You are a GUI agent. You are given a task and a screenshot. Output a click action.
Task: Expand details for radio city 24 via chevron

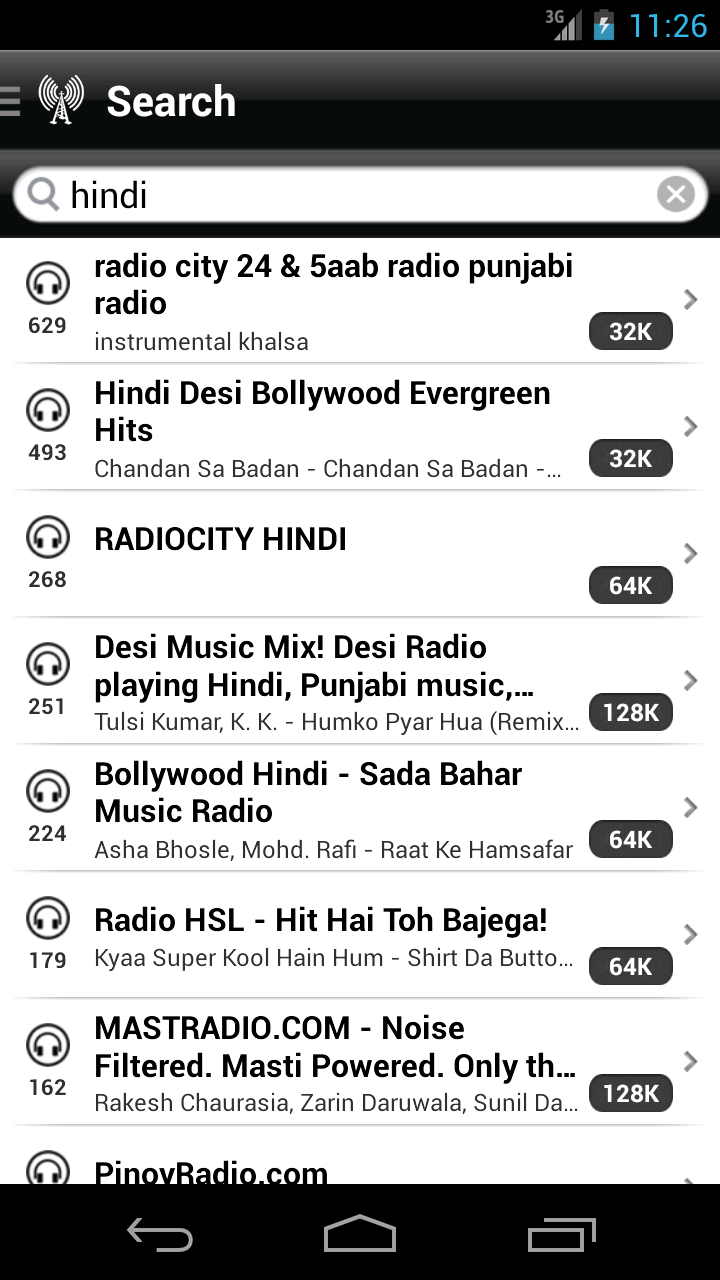coord(690,299)
